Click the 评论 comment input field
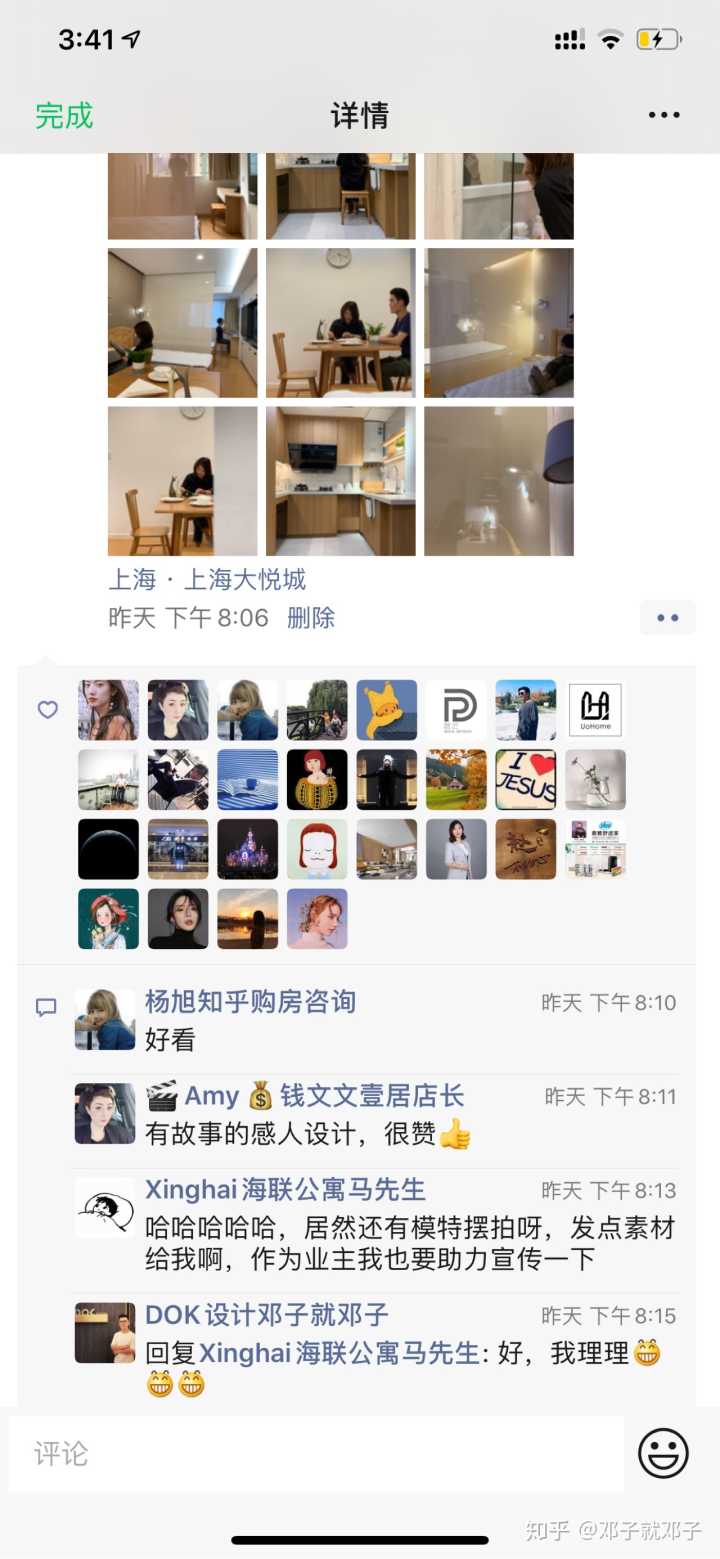 coord(300,1455)
